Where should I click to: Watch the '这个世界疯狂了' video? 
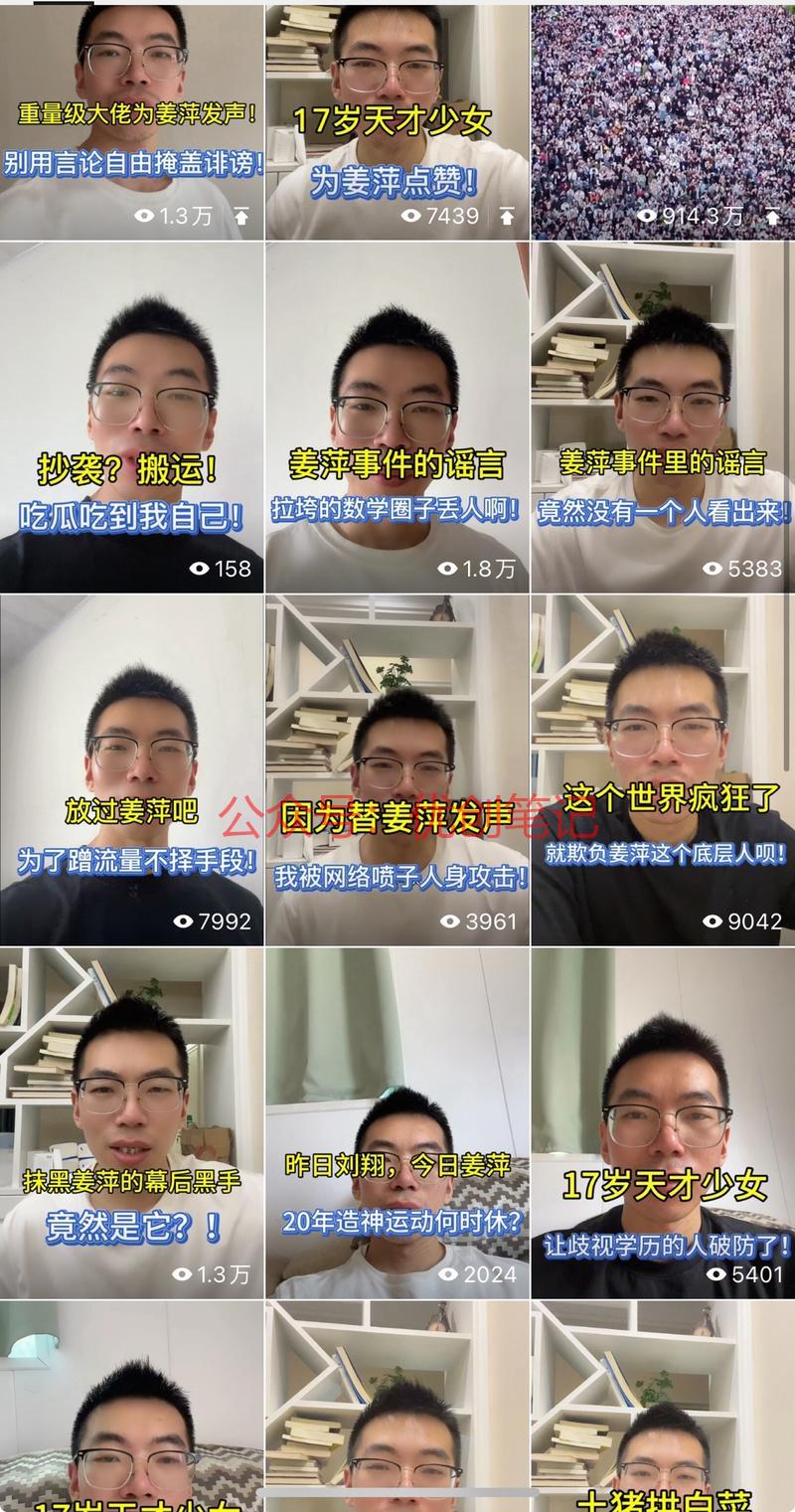tap(663, 770)
